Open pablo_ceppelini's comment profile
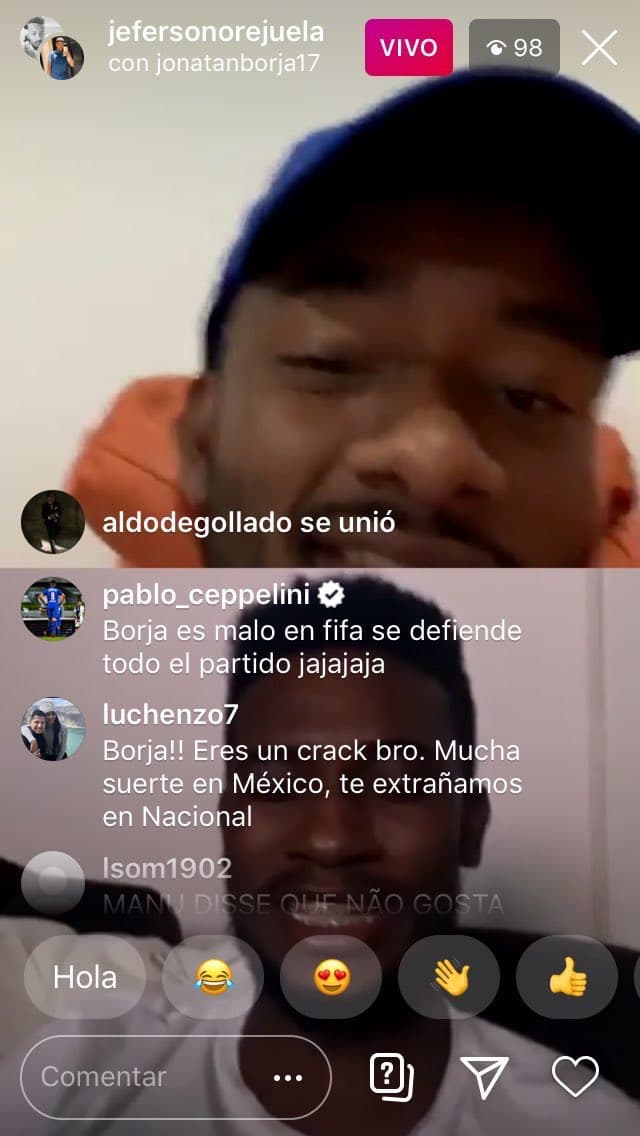Image resolution: width=640 pixels, height=1136 pixels. tap(52, 609)
